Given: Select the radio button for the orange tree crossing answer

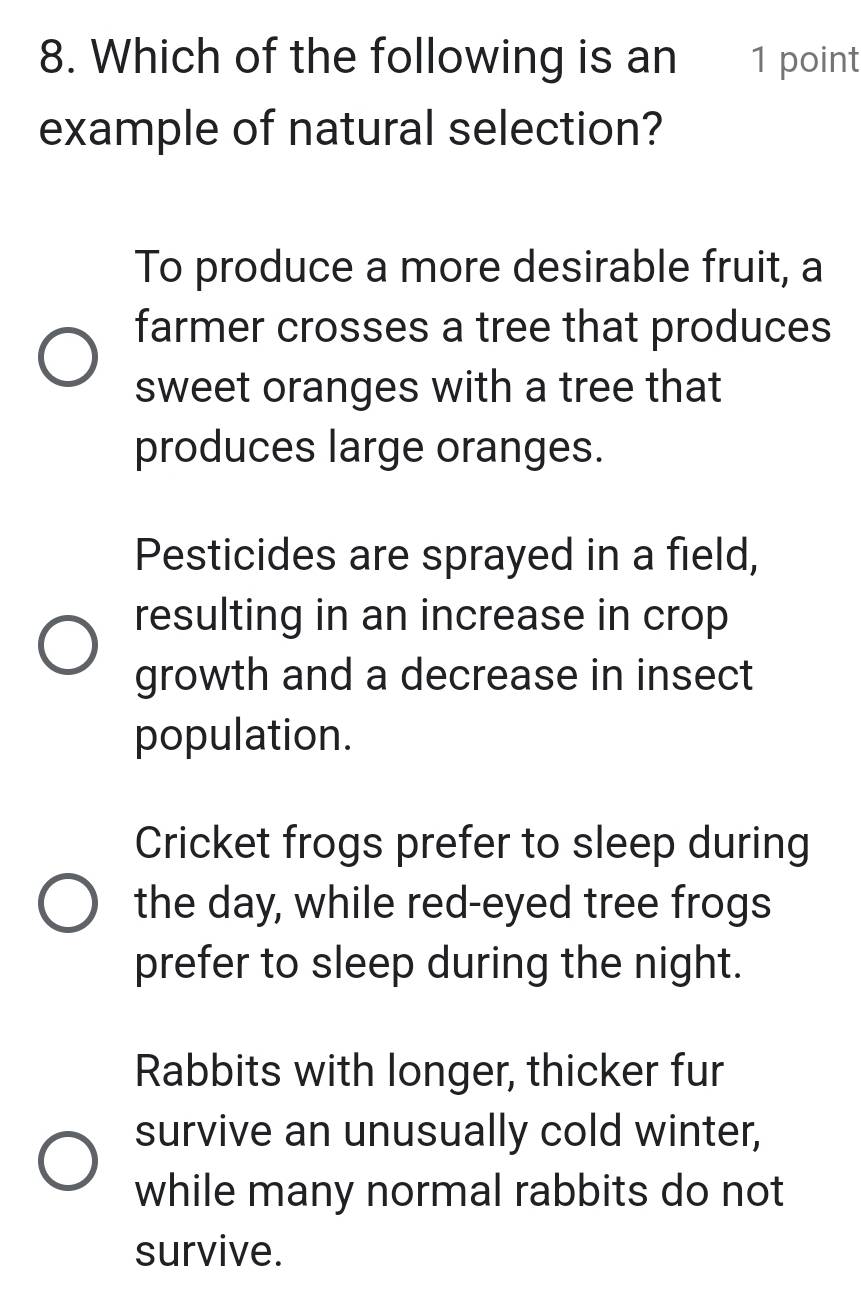Looking at the screenshot, I should tap(68, 356).
